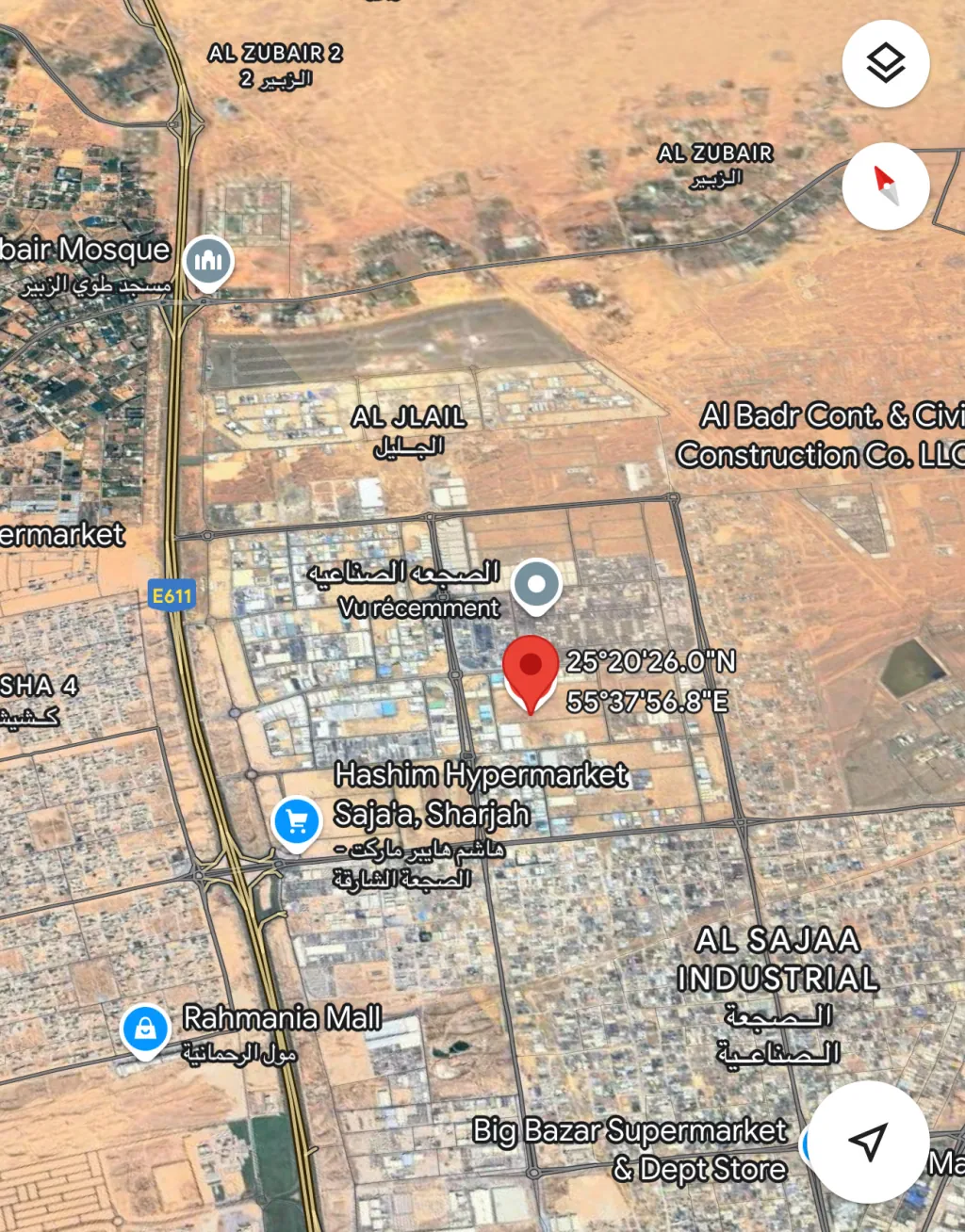Screen dimensions: 965x1232
Task: Center map on my location
Action: [868, 1142]
